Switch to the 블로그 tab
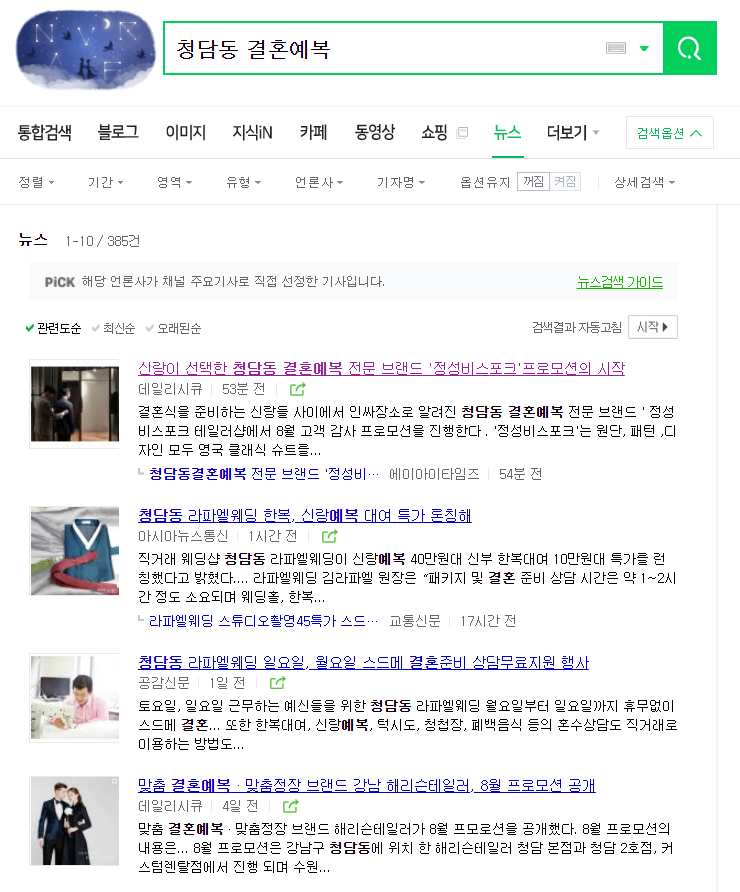 pyautogui.click(x=118, y=132)
